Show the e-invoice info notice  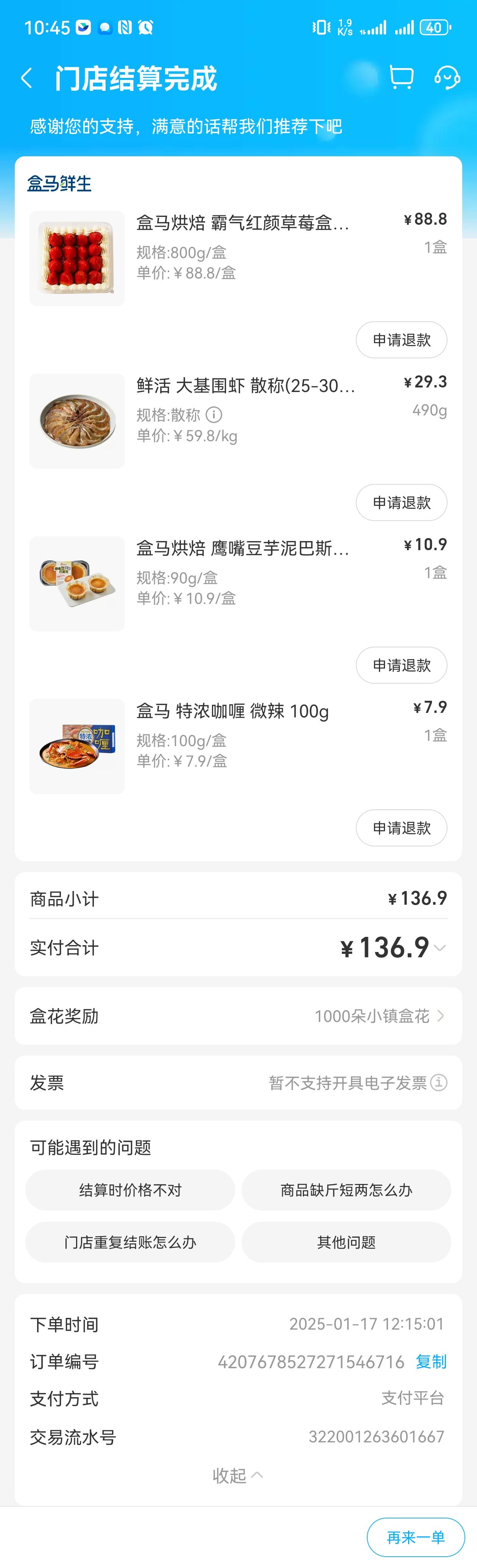[439, 1082]
